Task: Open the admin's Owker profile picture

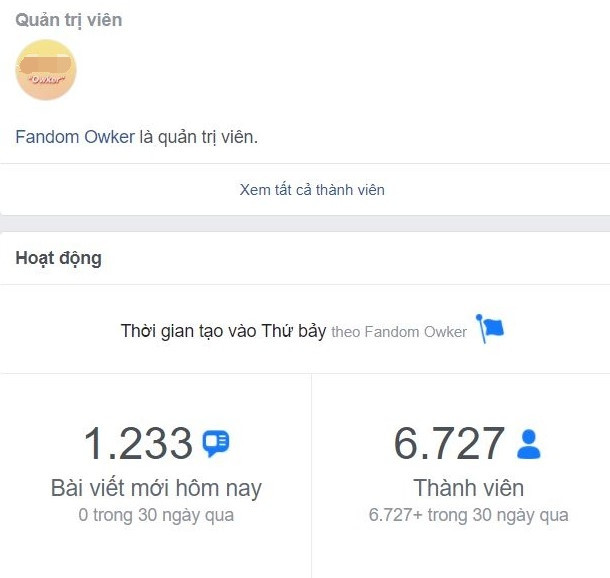Action: tap(46, 70)
